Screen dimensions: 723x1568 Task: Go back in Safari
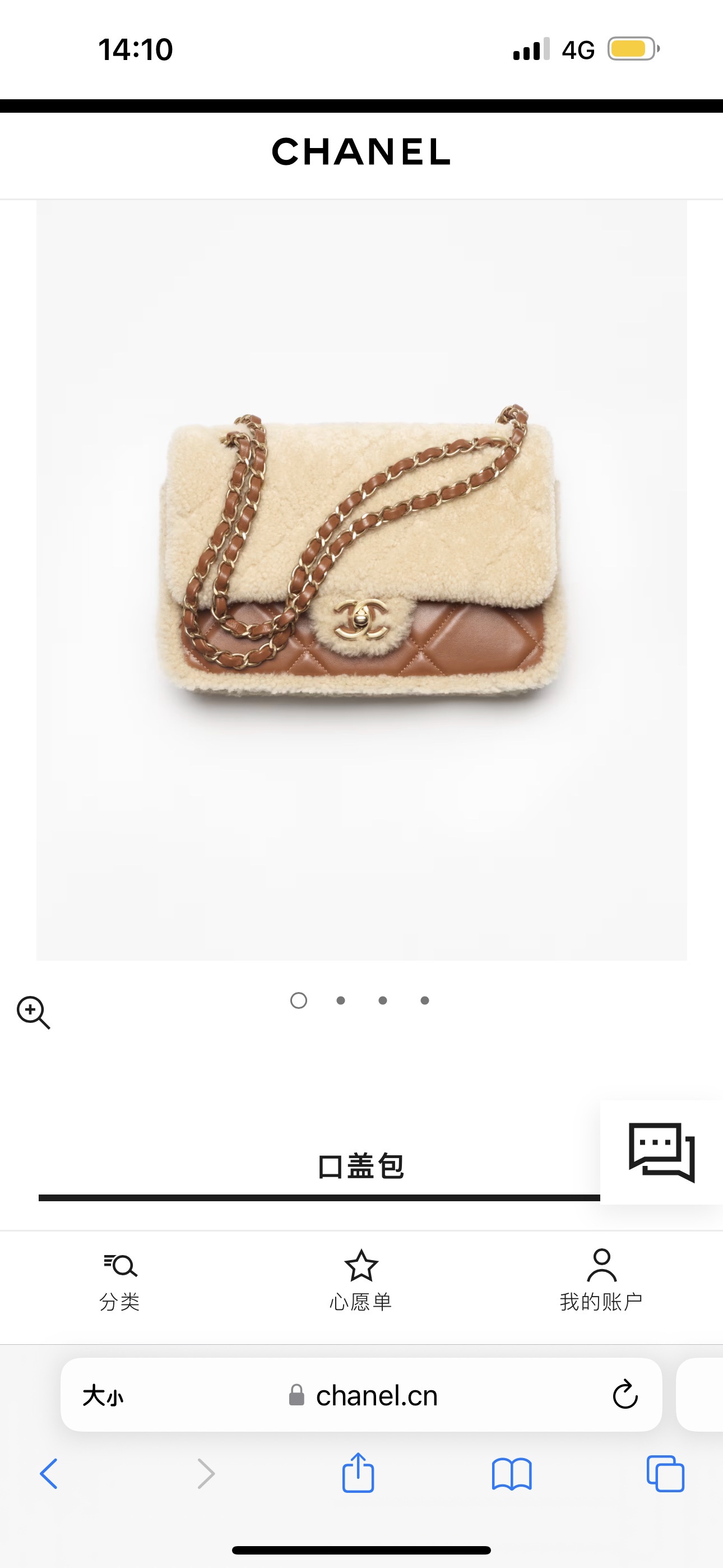click(49, 1474)
